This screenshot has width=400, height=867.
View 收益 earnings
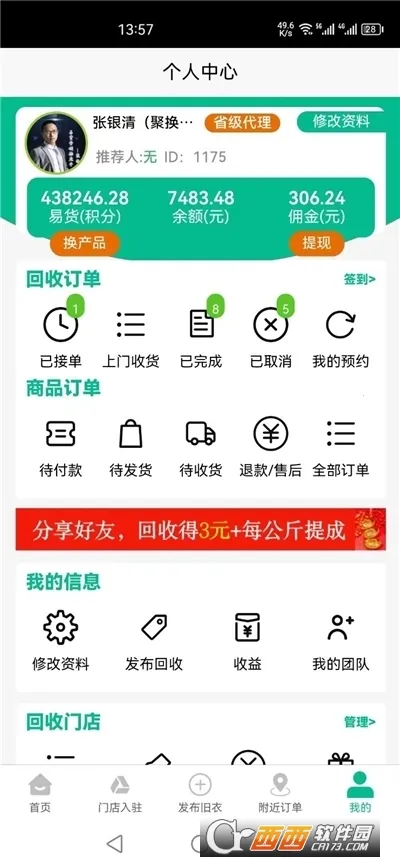tap(247, 641)
